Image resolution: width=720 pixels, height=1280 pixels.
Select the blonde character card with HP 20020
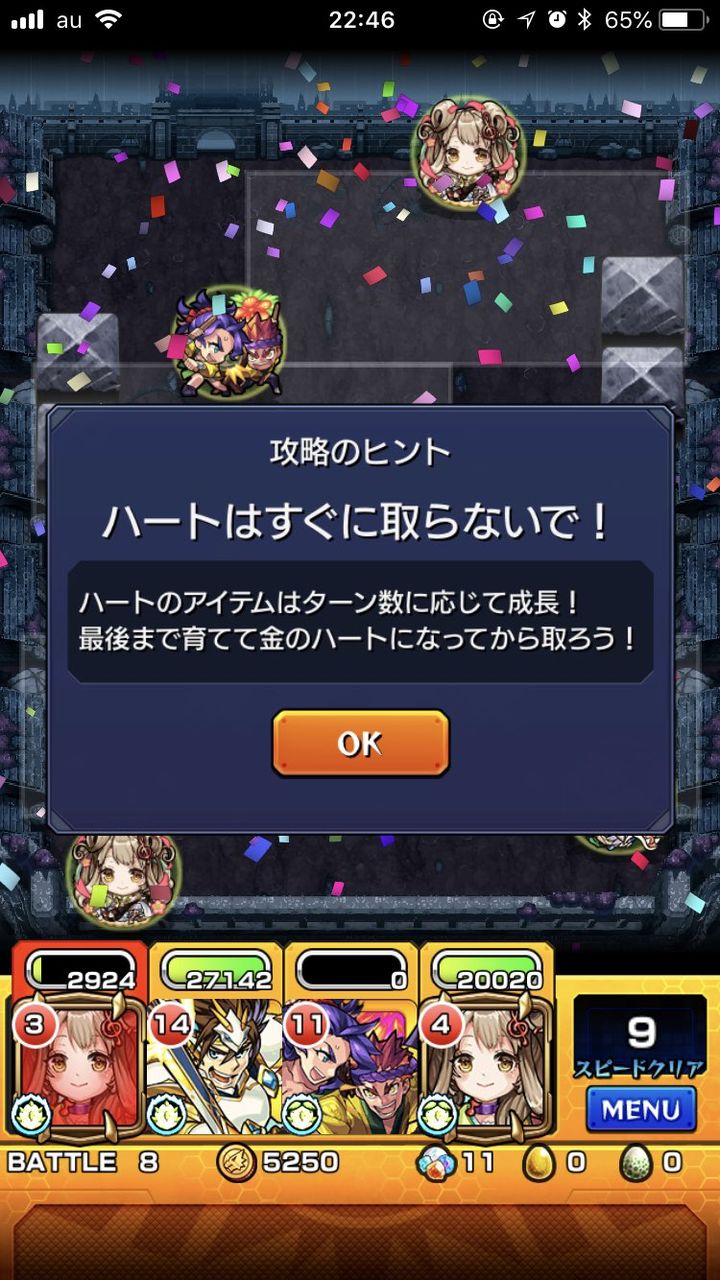pyautogui.click(x=487, y=1060)
